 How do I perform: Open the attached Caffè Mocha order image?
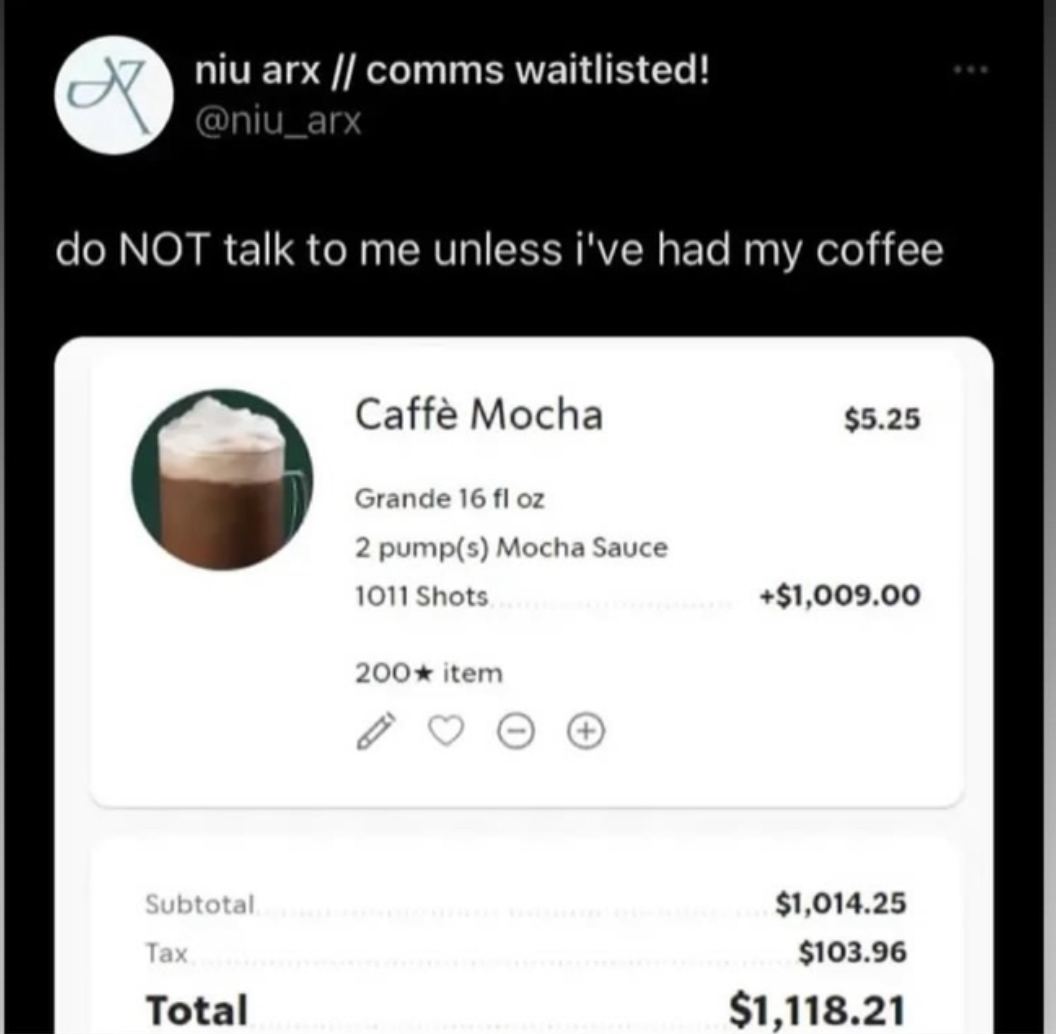[525, 680]
